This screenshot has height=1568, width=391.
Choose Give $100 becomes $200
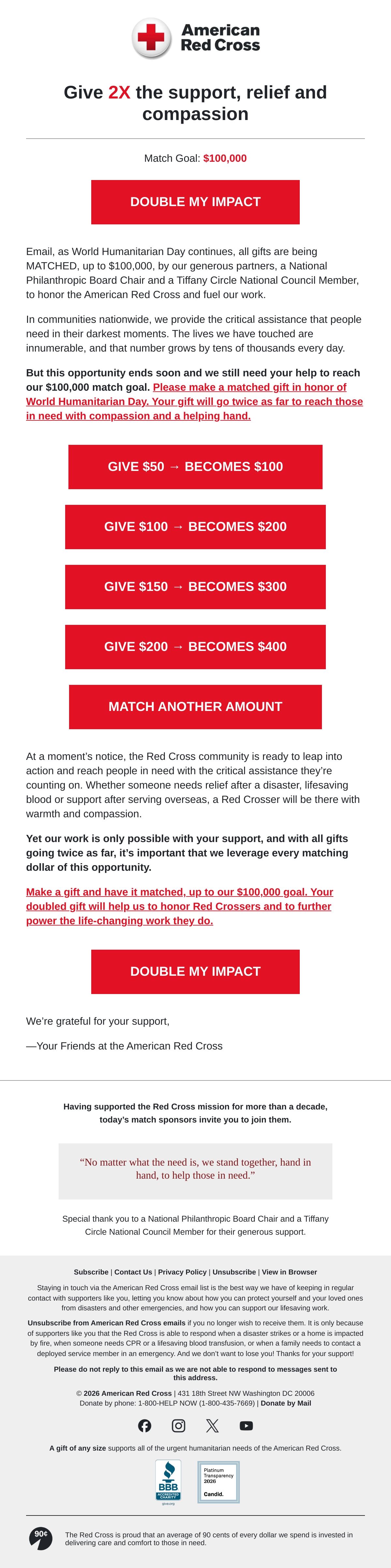click(x=195, y=527)
